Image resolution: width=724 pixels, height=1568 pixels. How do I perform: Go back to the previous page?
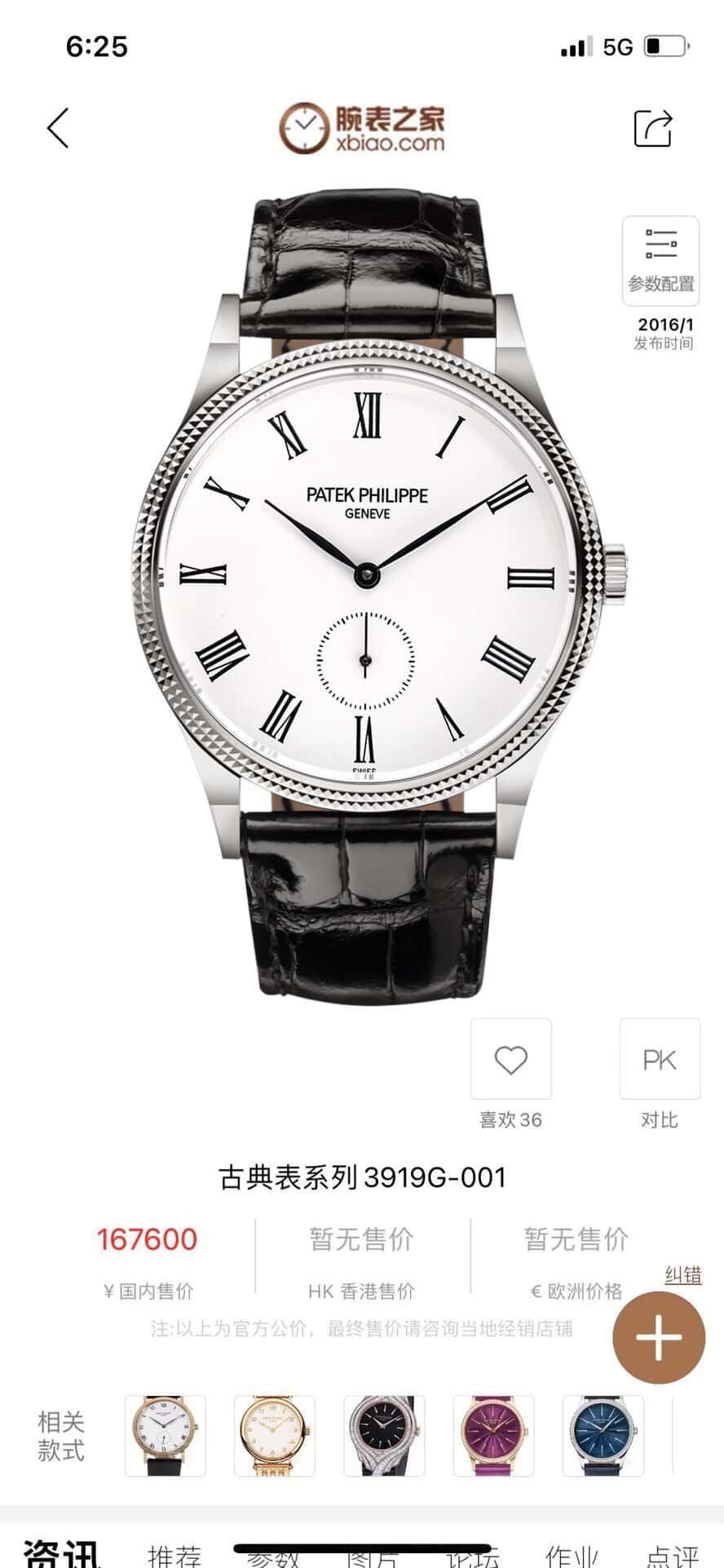click(58, 128)
